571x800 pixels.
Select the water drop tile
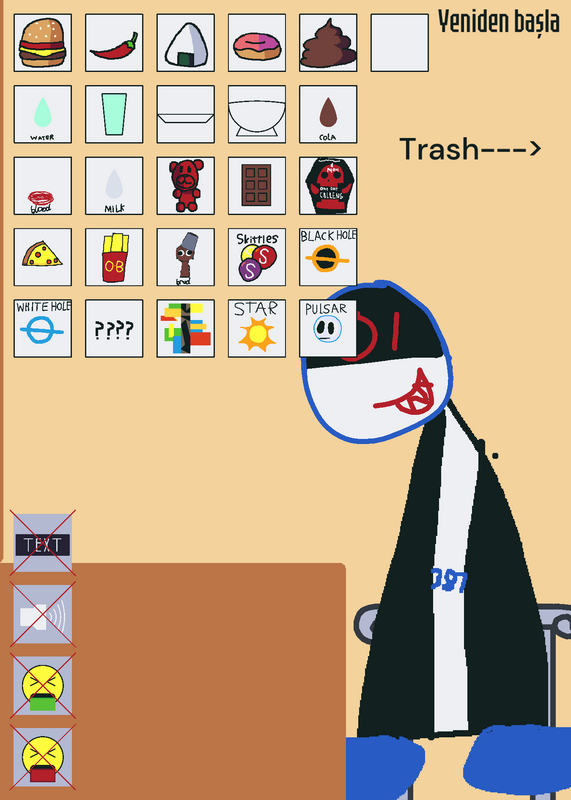pyautogui.click(x=43, y=114)
